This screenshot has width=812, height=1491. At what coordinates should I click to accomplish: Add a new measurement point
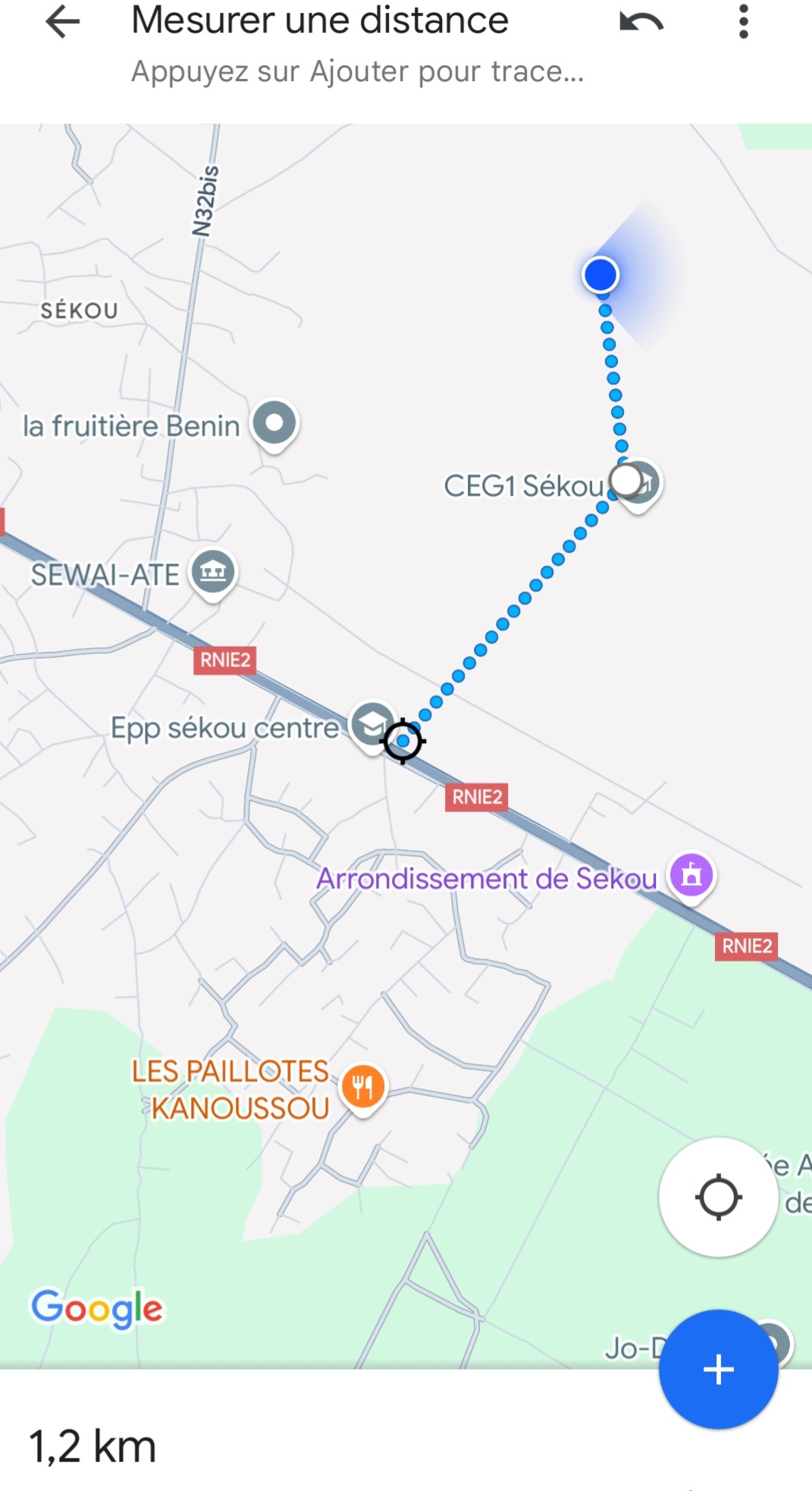pyautogui.click(x=718, y=1369)
